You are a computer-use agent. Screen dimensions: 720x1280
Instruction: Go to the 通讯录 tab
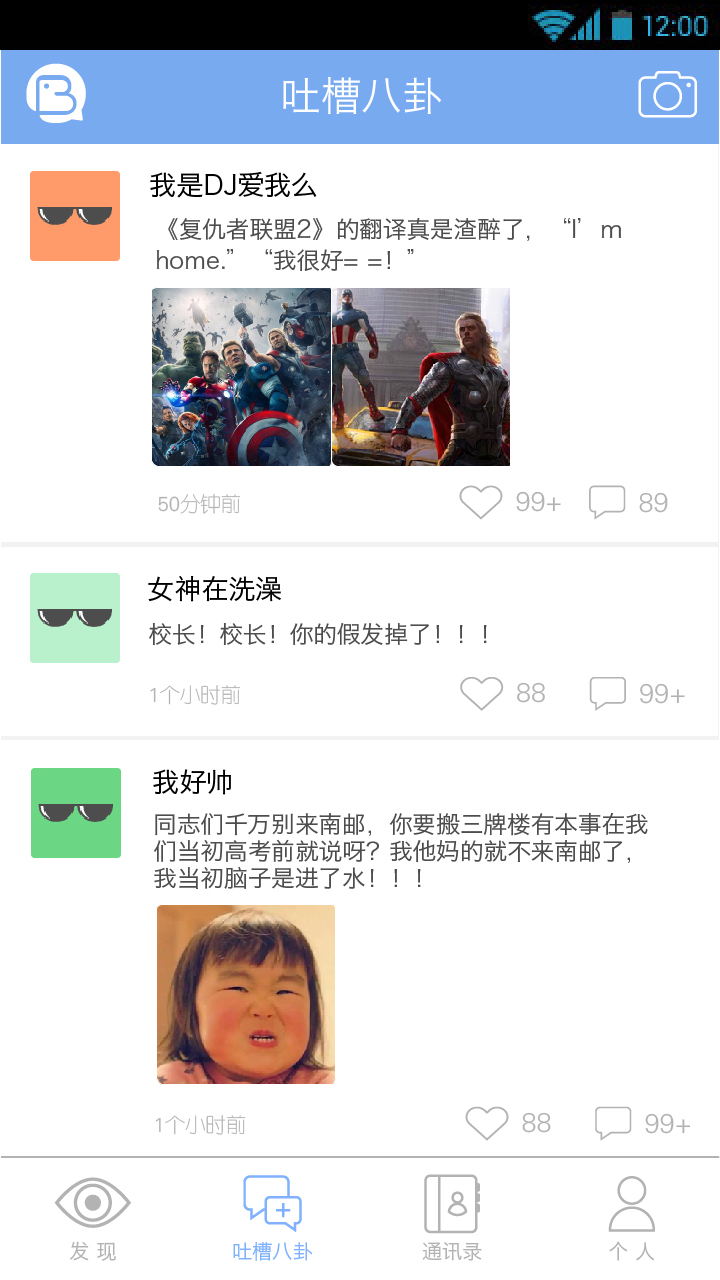pos(452,1218)
